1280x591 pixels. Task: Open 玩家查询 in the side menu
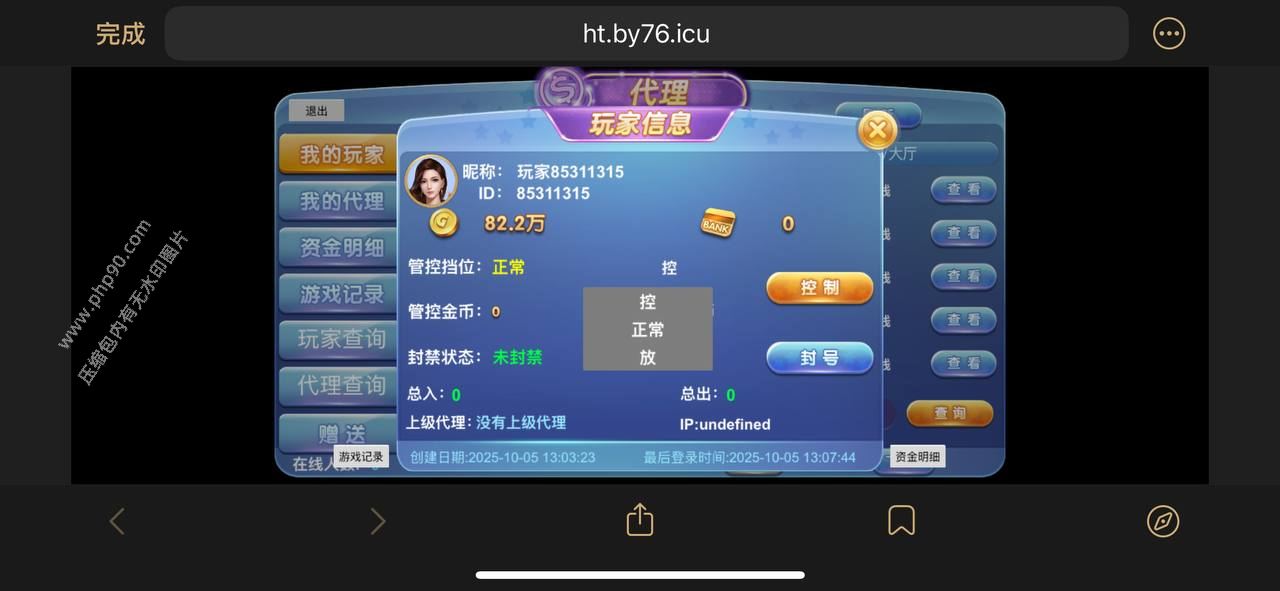pyautogui.click(x=341, y=339)
